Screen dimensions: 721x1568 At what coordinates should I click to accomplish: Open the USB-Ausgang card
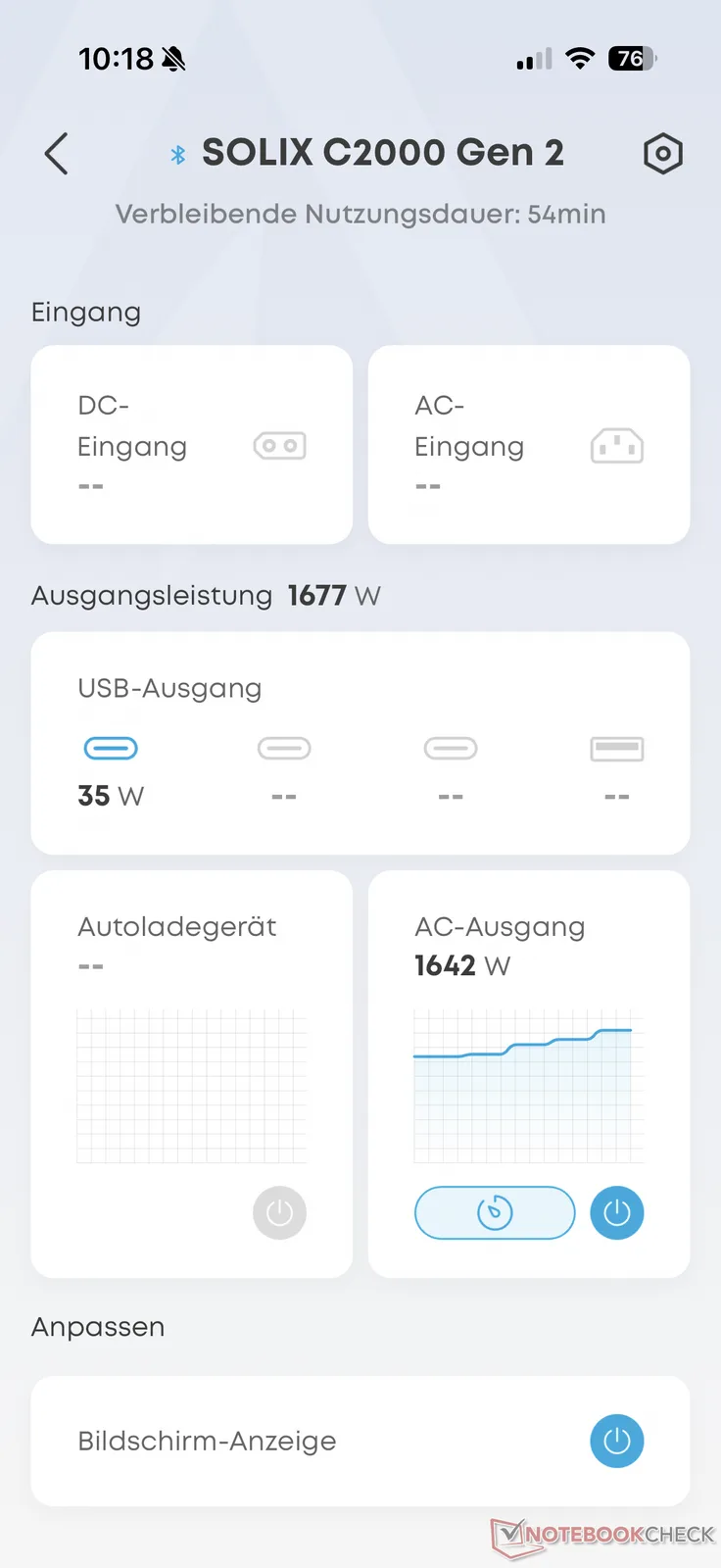(360, 742)
